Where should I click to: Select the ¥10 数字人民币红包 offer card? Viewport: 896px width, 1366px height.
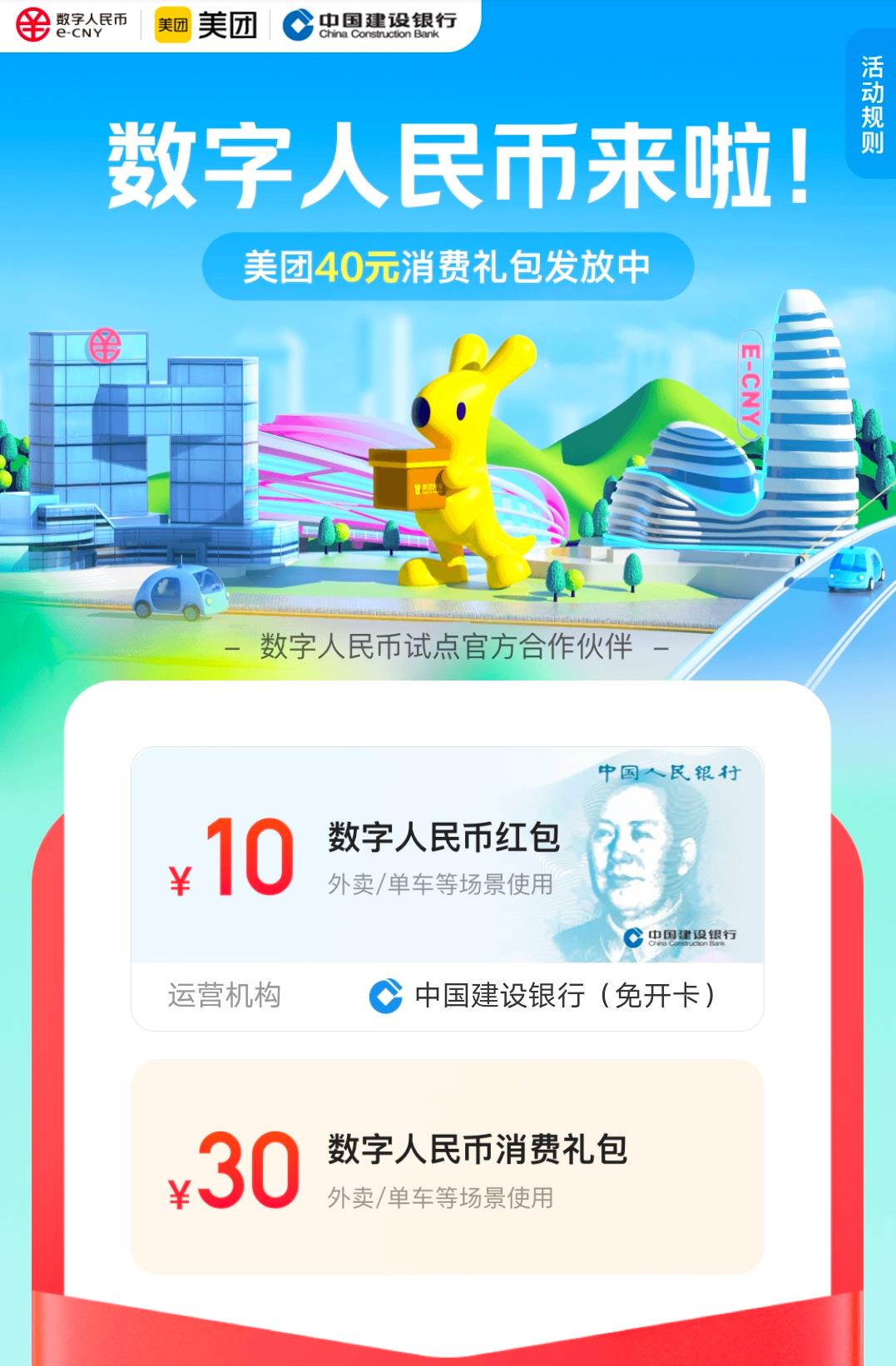449,857
